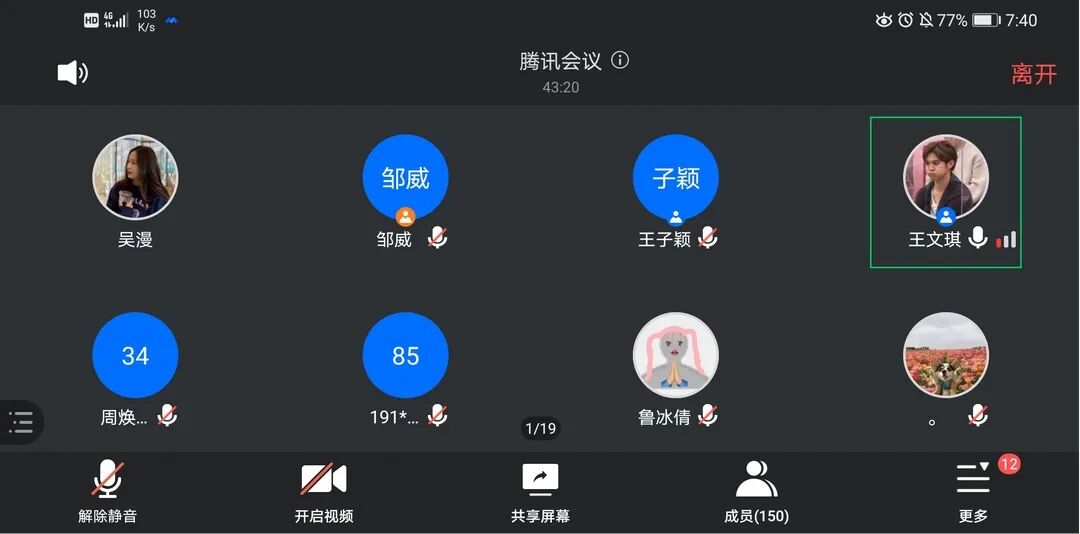Turn on camera with 开启视频

tap(323, 490)
